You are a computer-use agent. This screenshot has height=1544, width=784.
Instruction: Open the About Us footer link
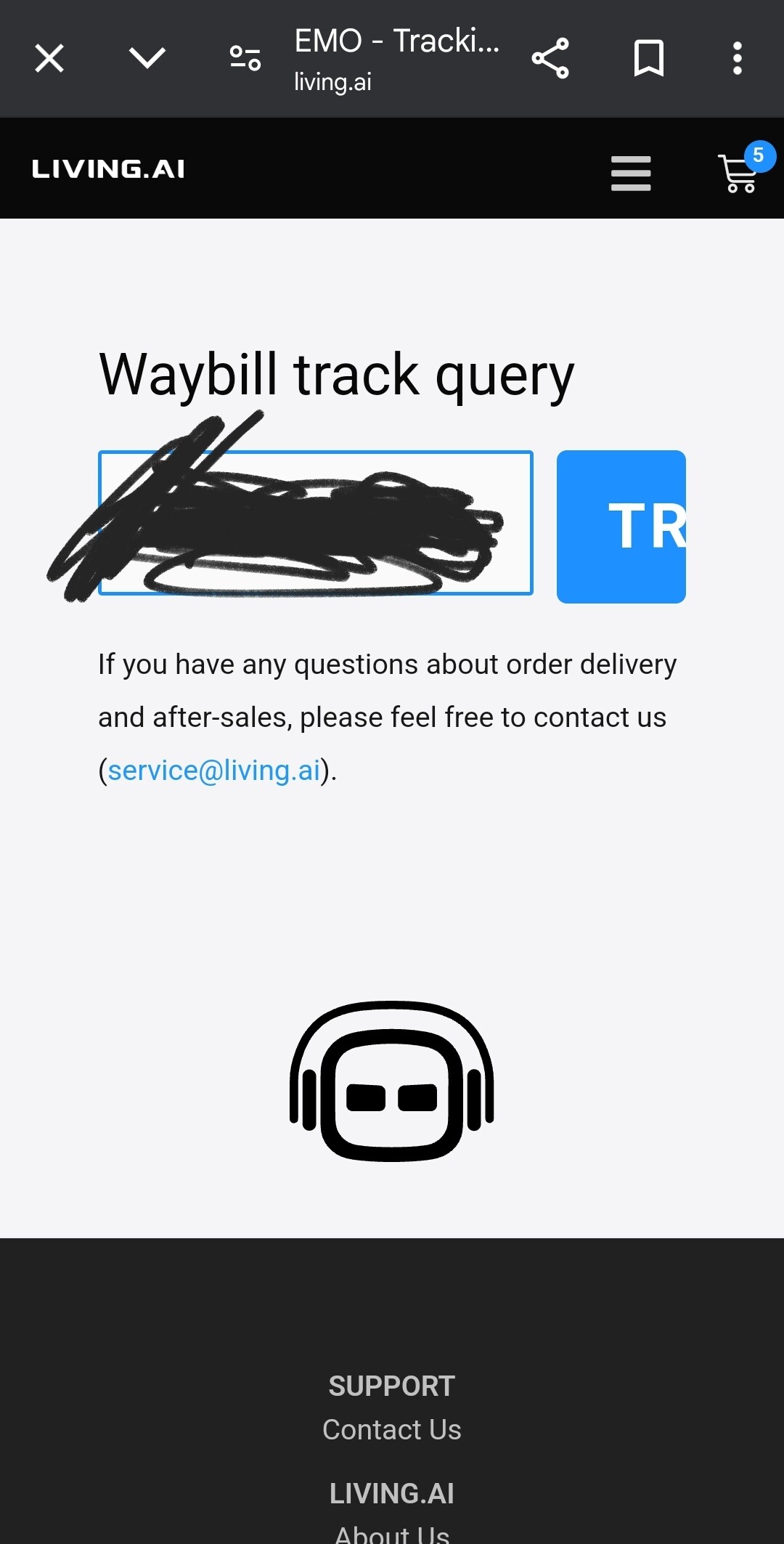click(x=392, y=1533)
